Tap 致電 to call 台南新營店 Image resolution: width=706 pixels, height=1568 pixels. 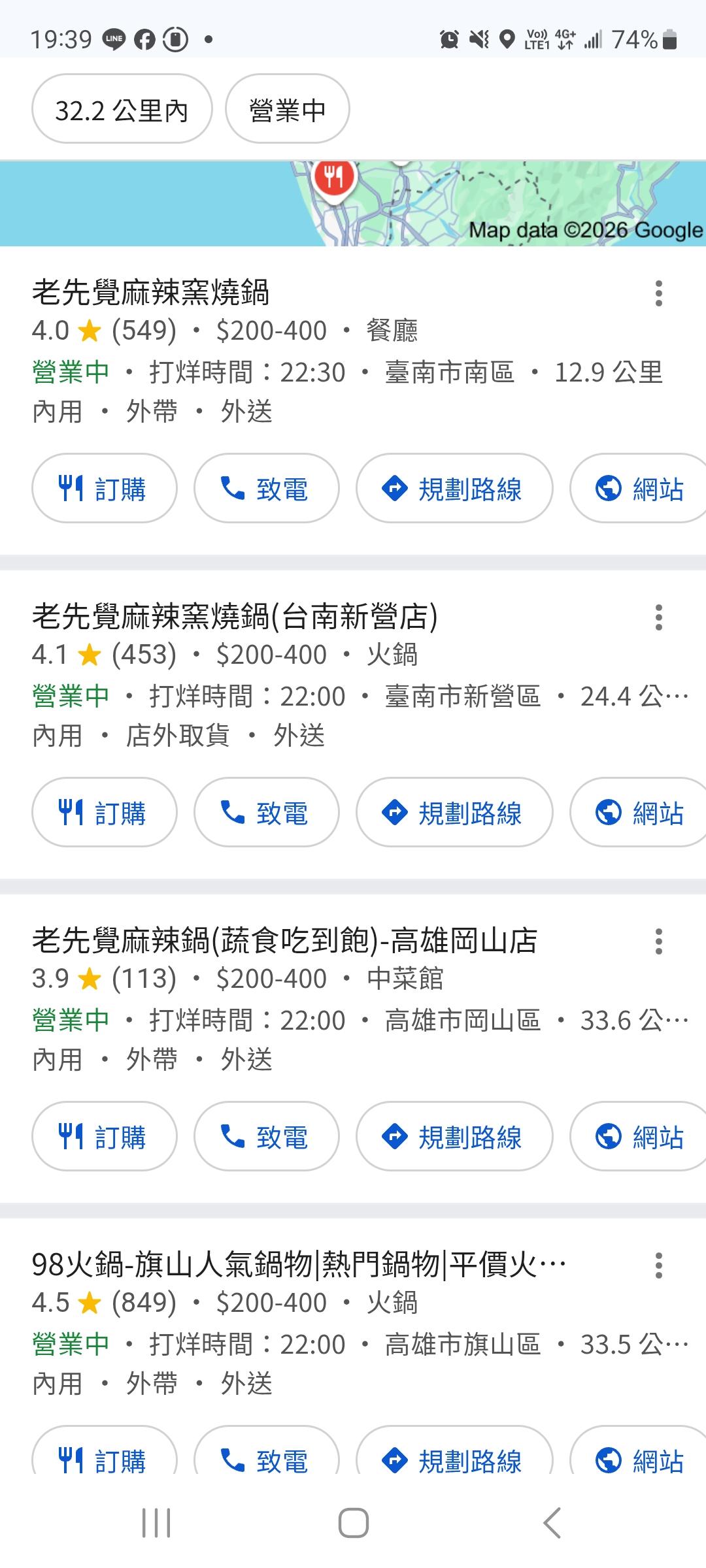click(266, 813)
